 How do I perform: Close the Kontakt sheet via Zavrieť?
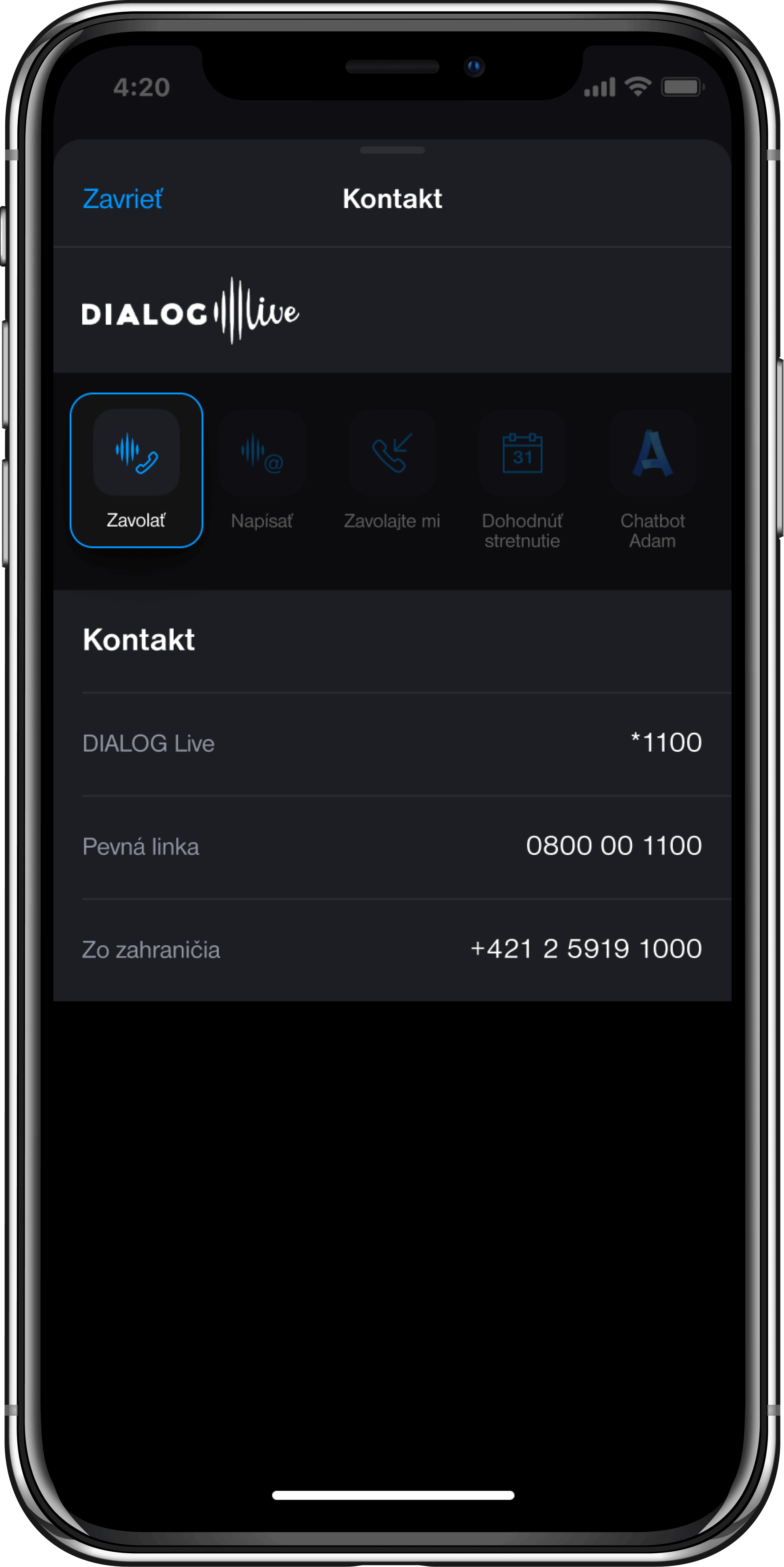pyautogui.click(x=122, y=199)
